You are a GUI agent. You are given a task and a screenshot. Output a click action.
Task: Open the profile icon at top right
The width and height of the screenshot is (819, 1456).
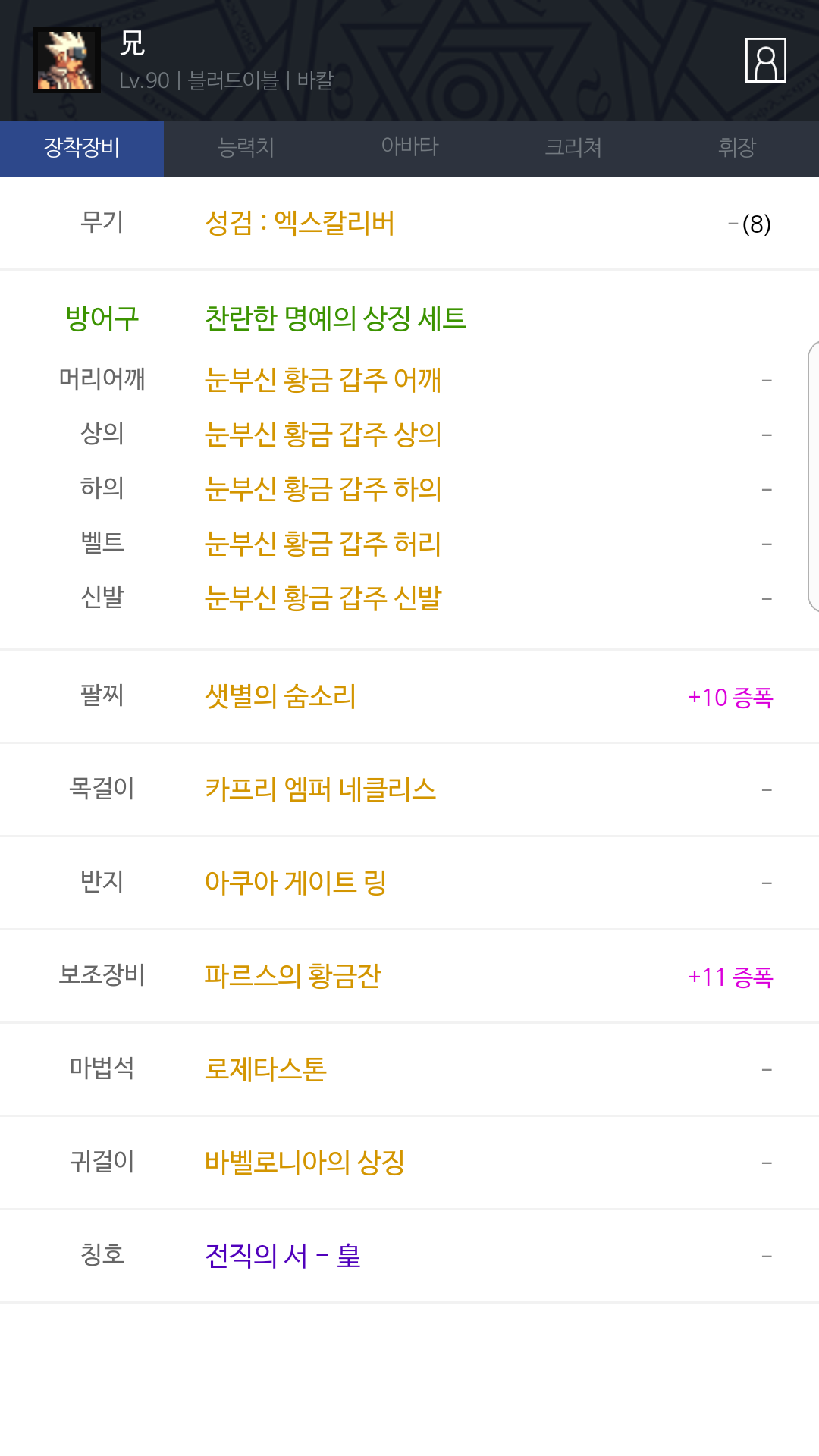(x=765, y=60)
